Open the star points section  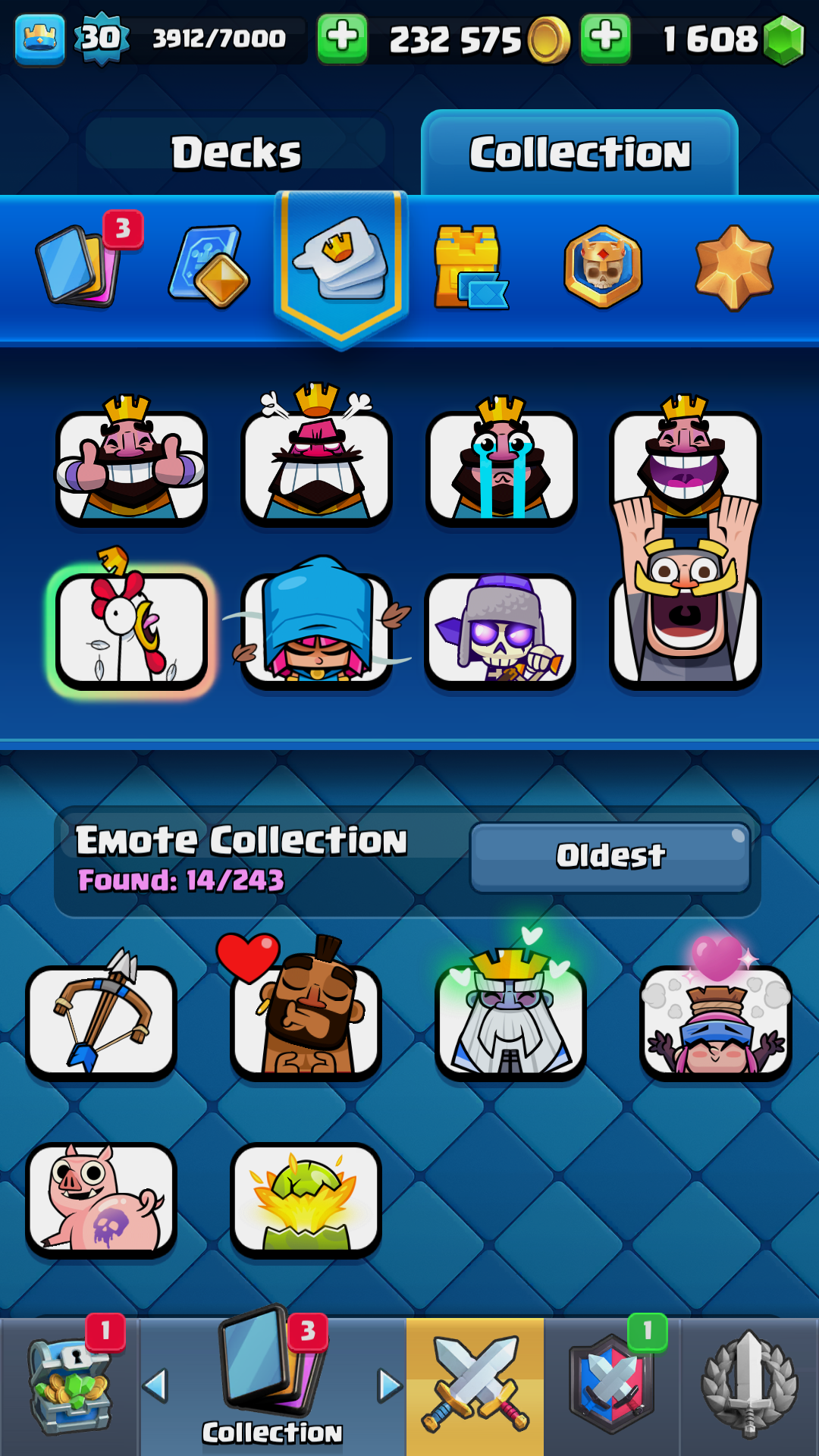coord(734,267)
